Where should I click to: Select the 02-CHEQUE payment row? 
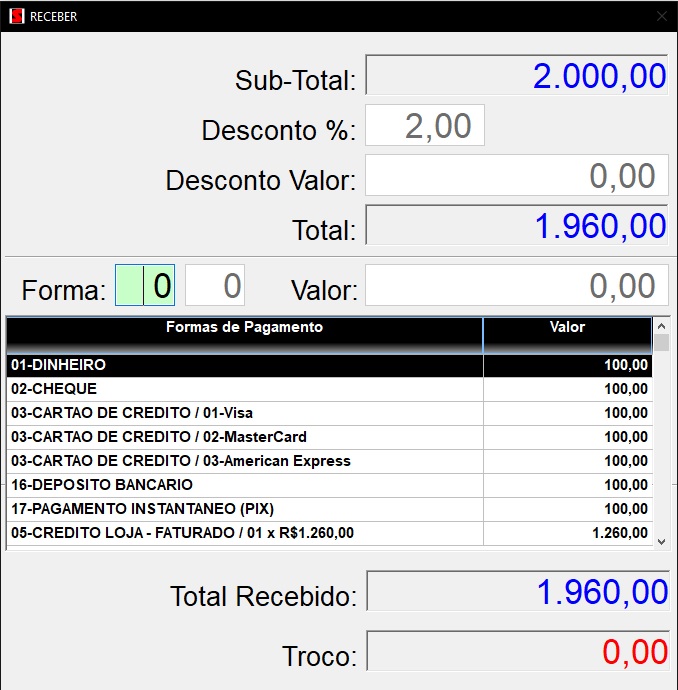tap(244, 389)
